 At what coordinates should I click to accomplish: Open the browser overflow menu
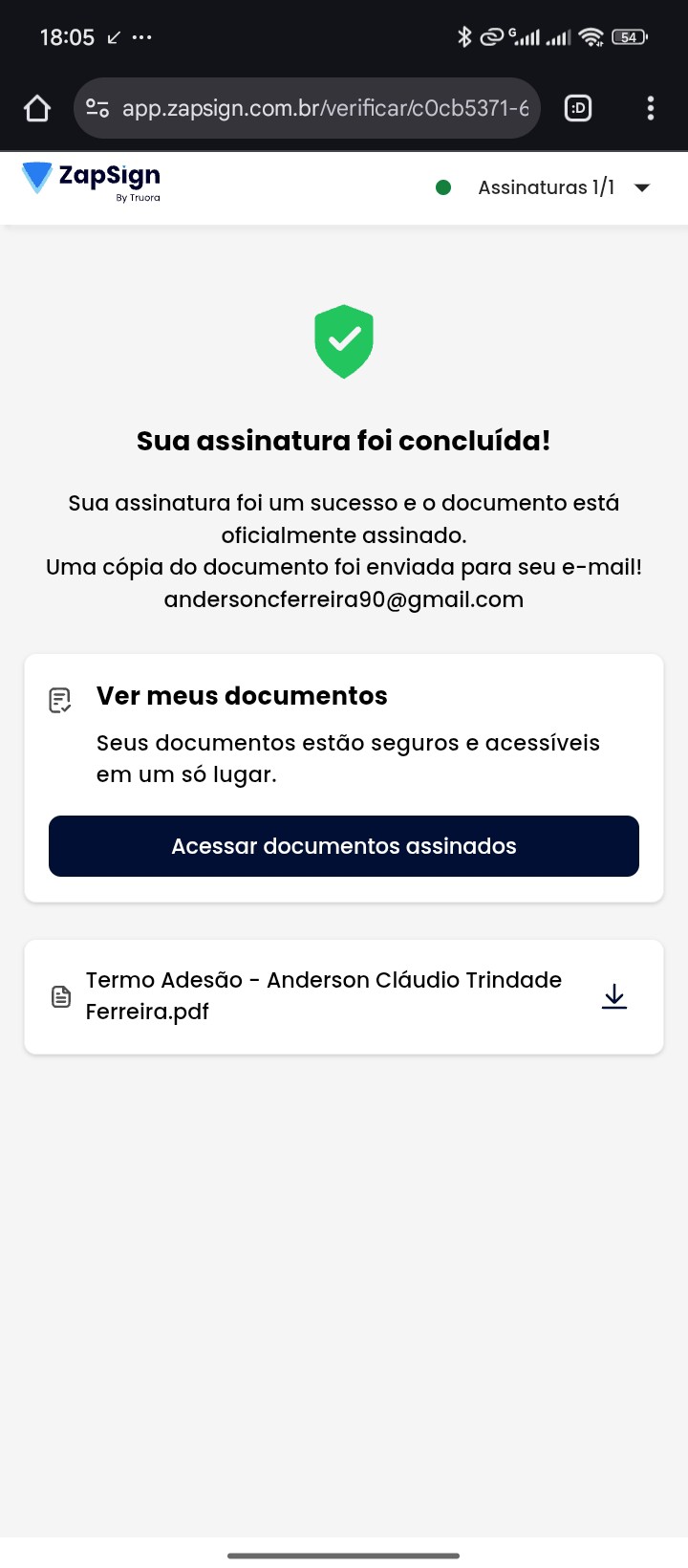(651, 109)
